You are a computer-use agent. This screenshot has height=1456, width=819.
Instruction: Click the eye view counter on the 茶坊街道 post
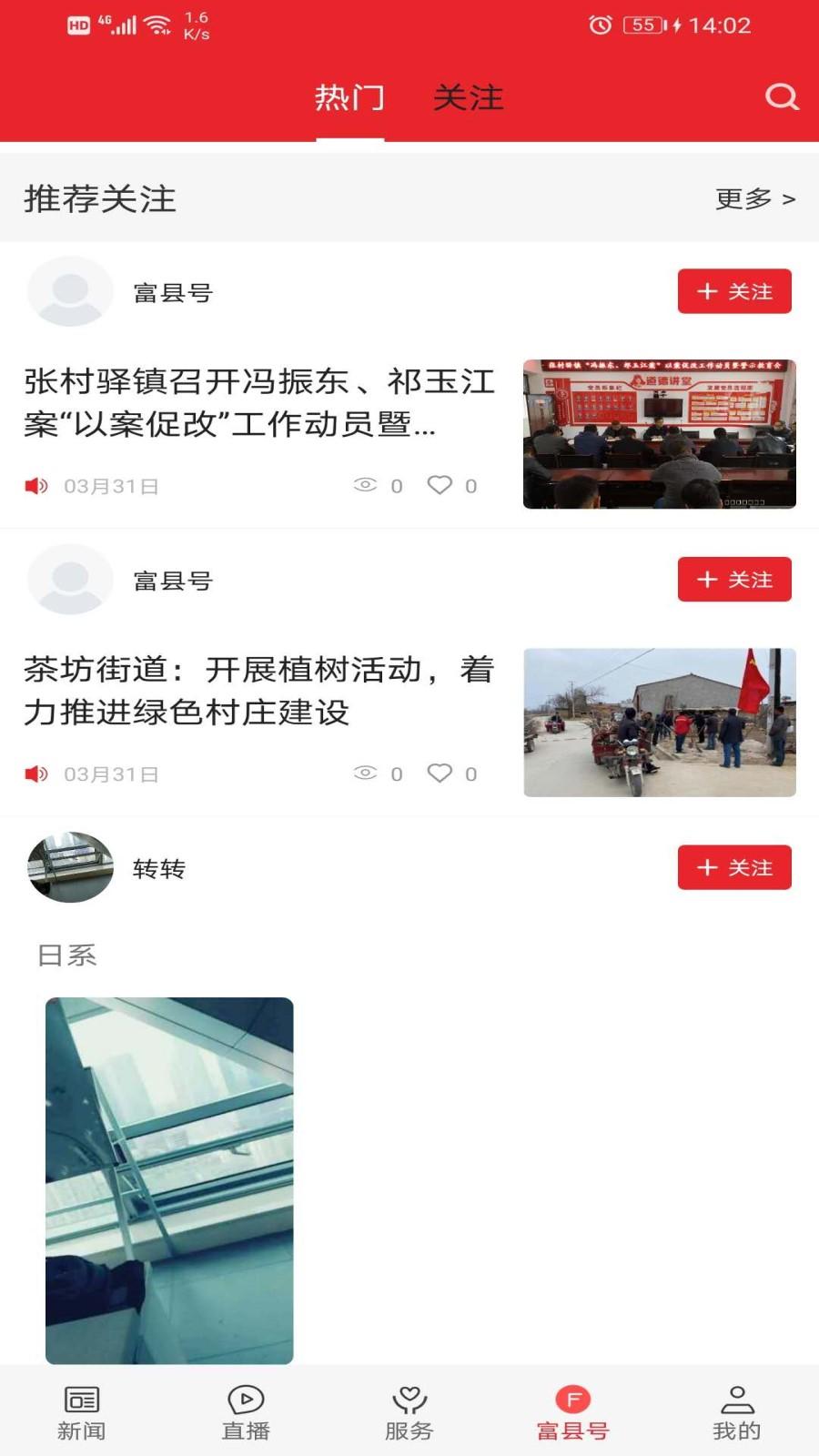pos(367,773)
